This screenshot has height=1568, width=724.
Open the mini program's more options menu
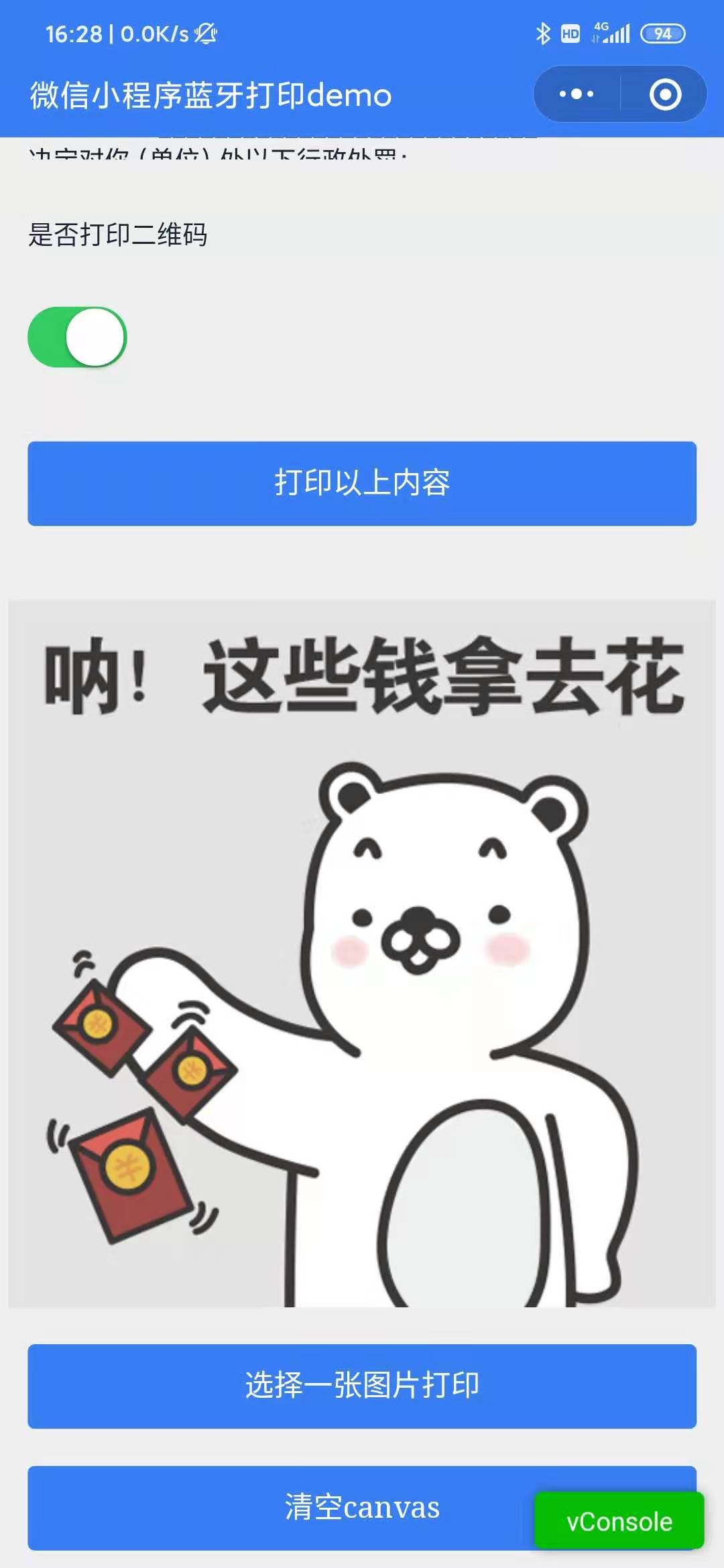(577, 94)
